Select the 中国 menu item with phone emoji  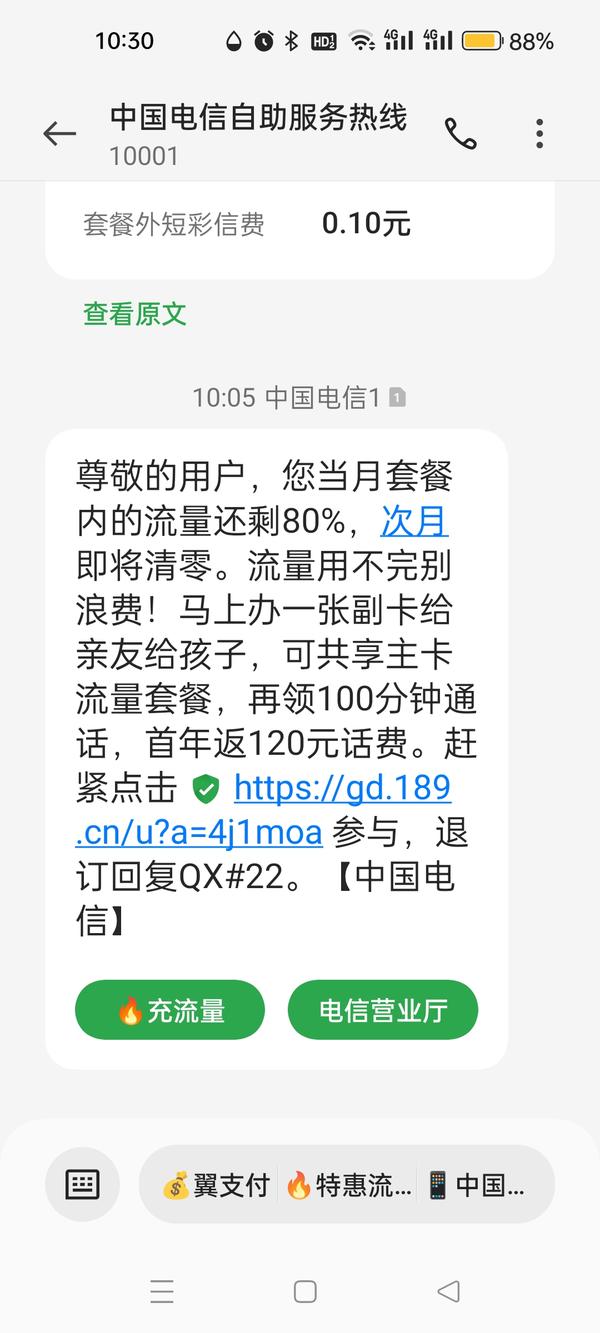tap(475, 1186)
